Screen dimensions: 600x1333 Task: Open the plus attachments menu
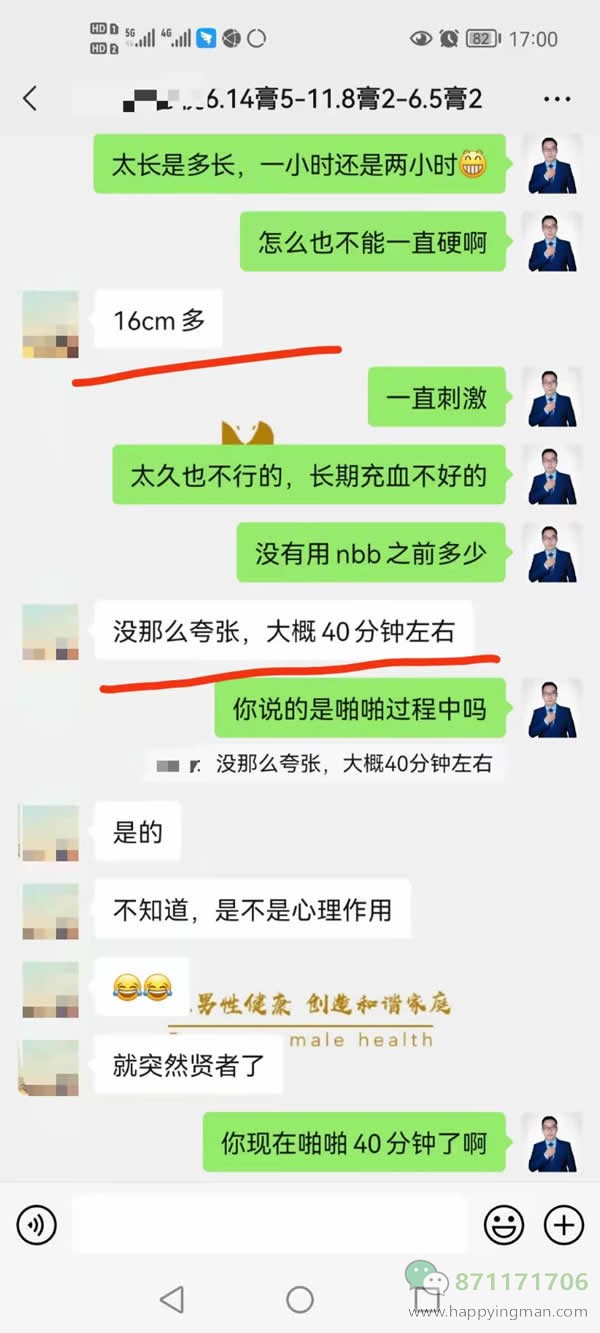(563, 1224)
